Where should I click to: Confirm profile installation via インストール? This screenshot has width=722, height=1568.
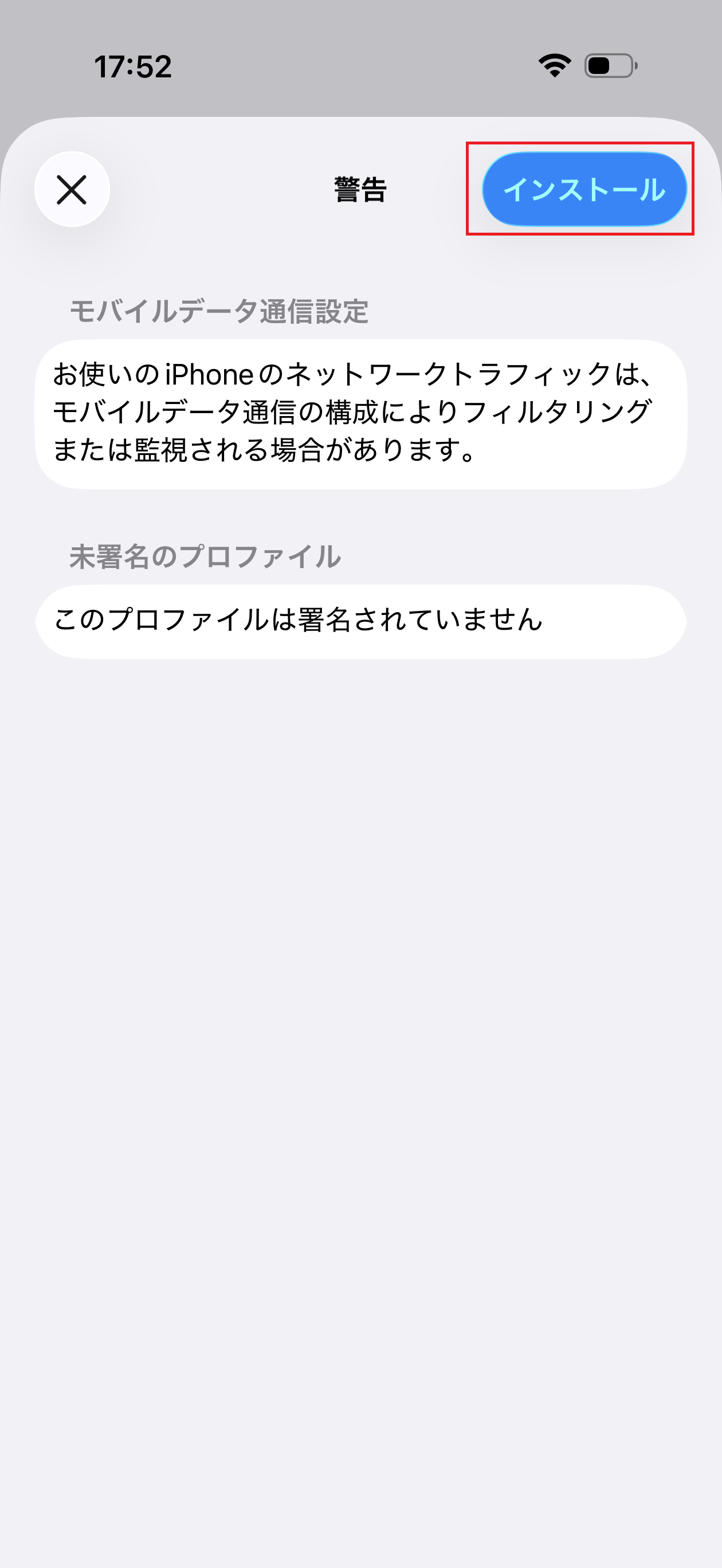tap(585, 190)
